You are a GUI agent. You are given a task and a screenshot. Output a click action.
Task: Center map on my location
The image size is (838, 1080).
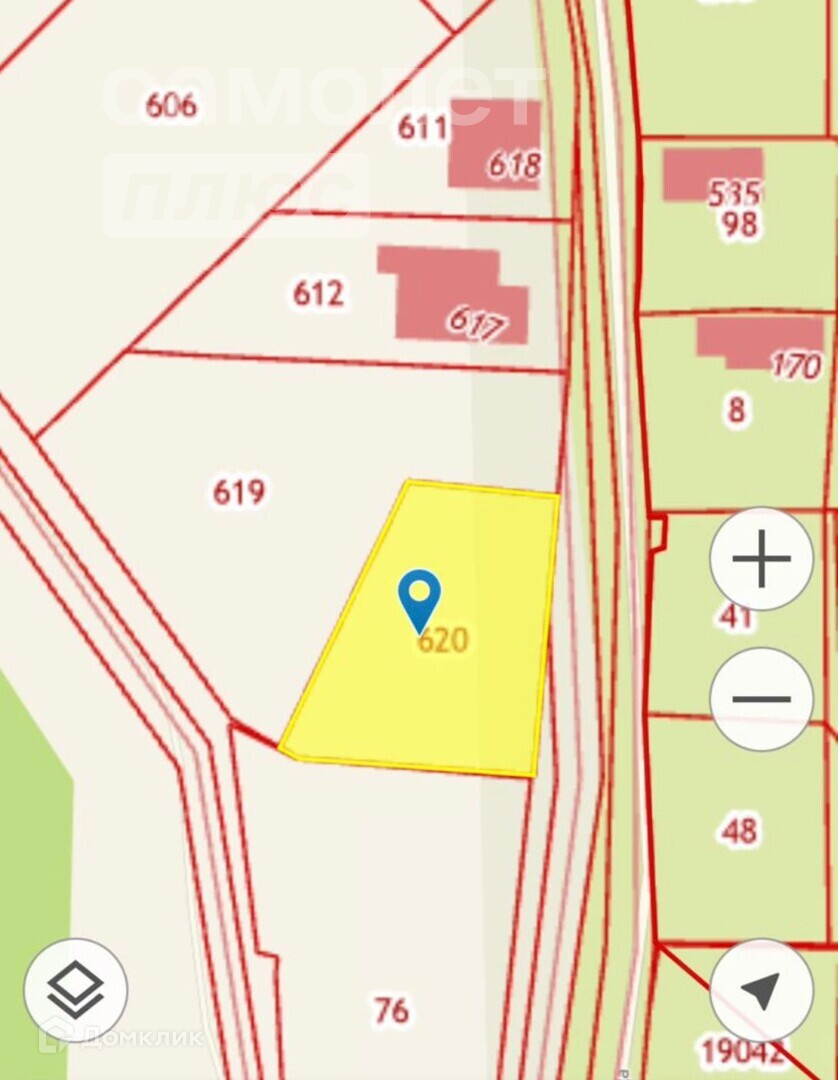[761, 990]
